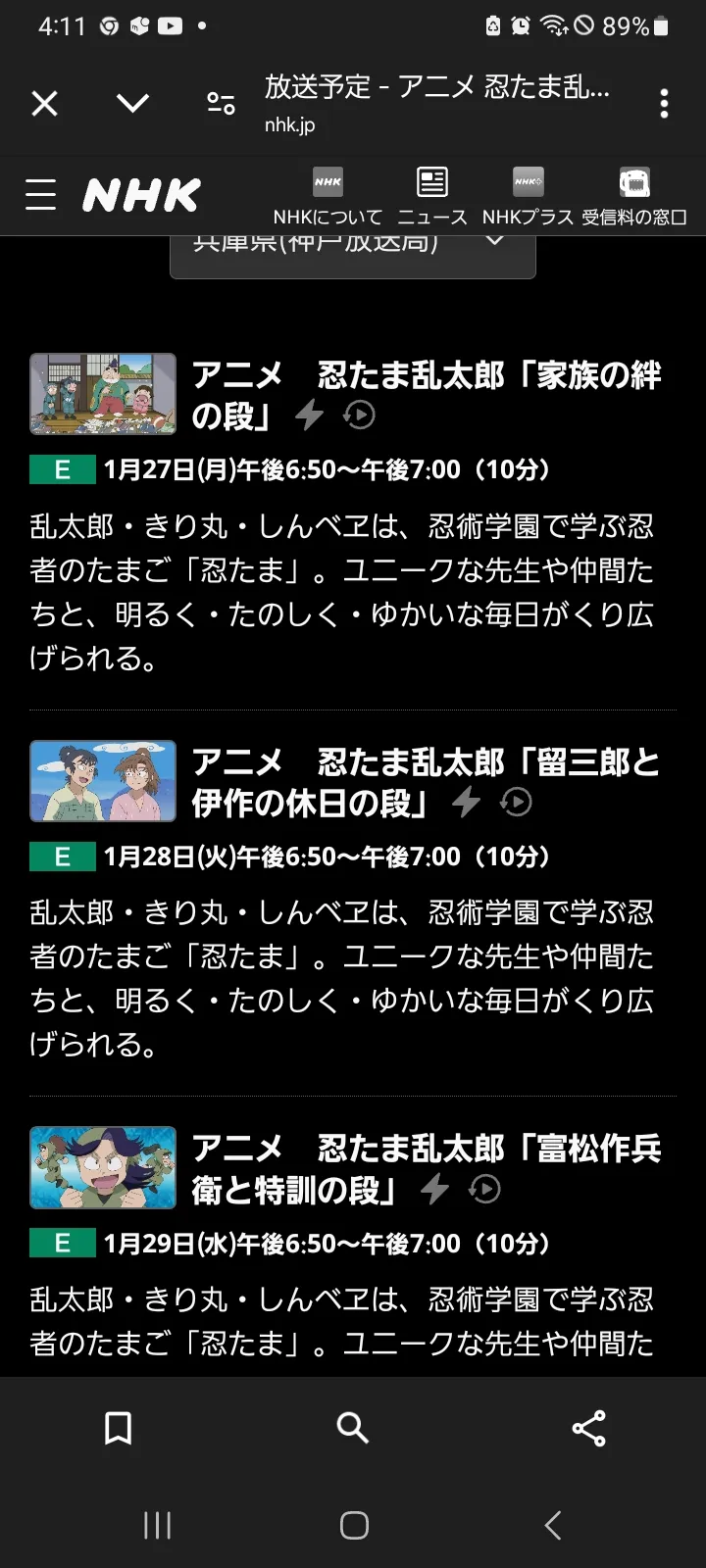Screen dimensions: 706x1568
Task: Share this page
Action: tap(588, 1428)
